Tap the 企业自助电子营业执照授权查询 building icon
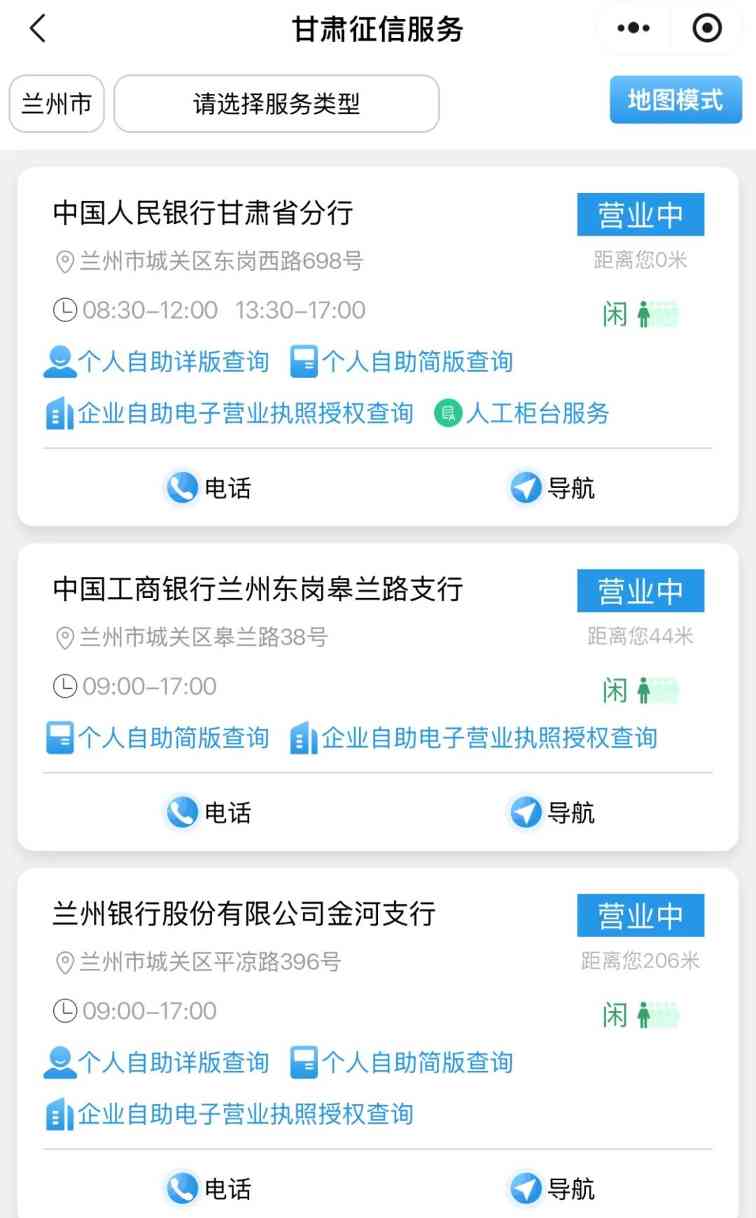Viewport: 756px width, 1218px height. (58, 413)
